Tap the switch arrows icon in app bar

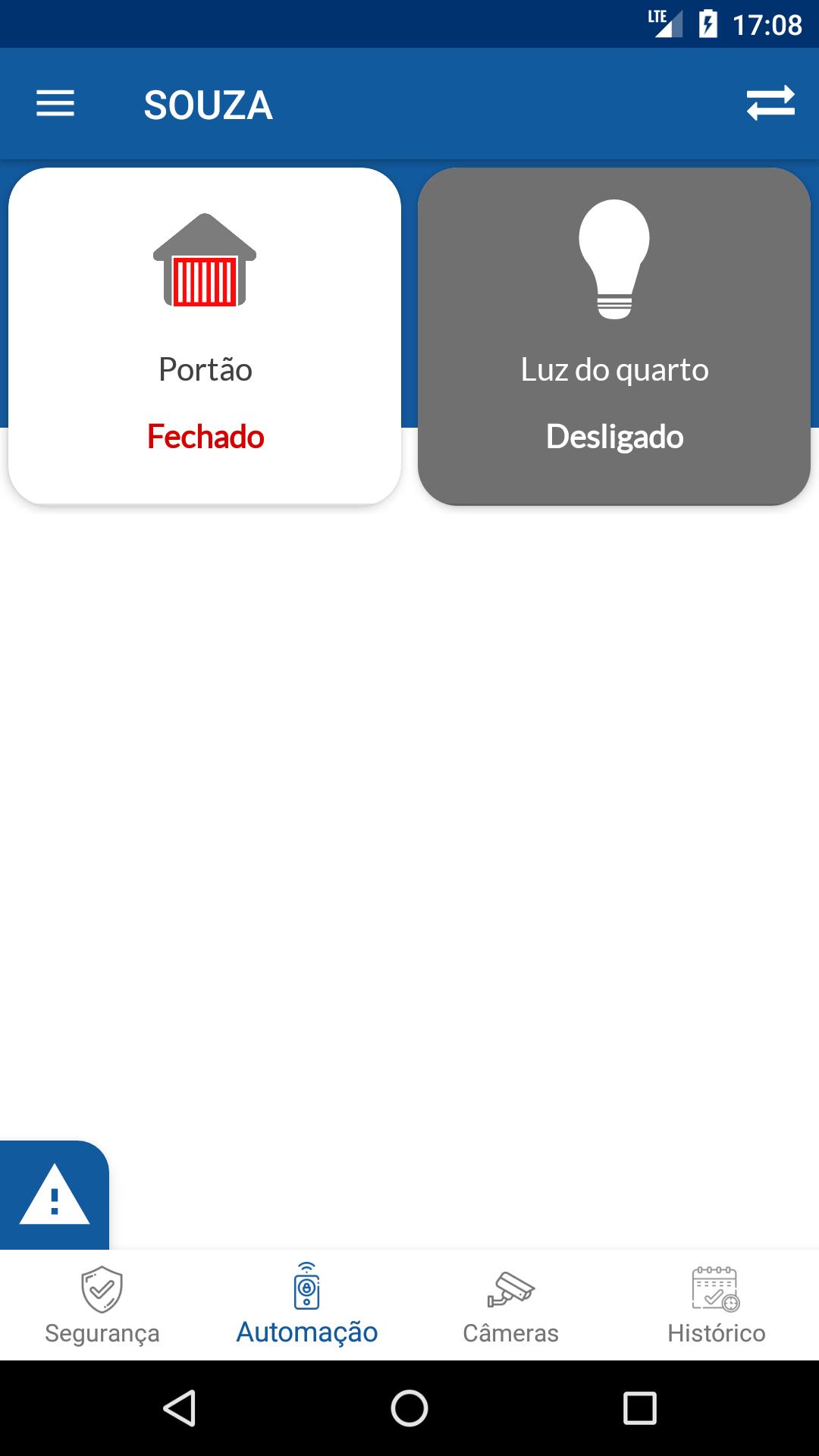pyautogui.click(x=770, y=103)
